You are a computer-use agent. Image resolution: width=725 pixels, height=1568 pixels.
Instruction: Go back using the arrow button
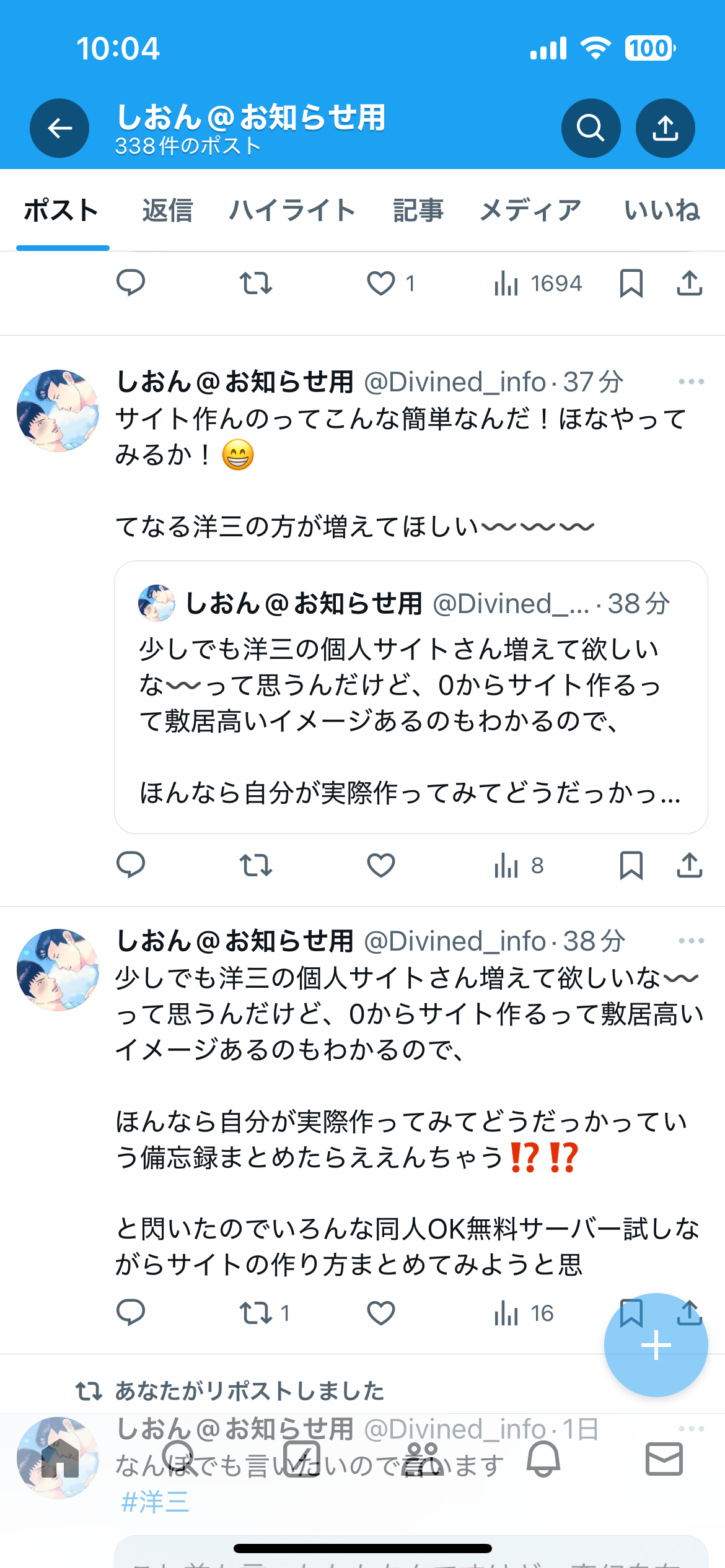(x=59, y=128)
